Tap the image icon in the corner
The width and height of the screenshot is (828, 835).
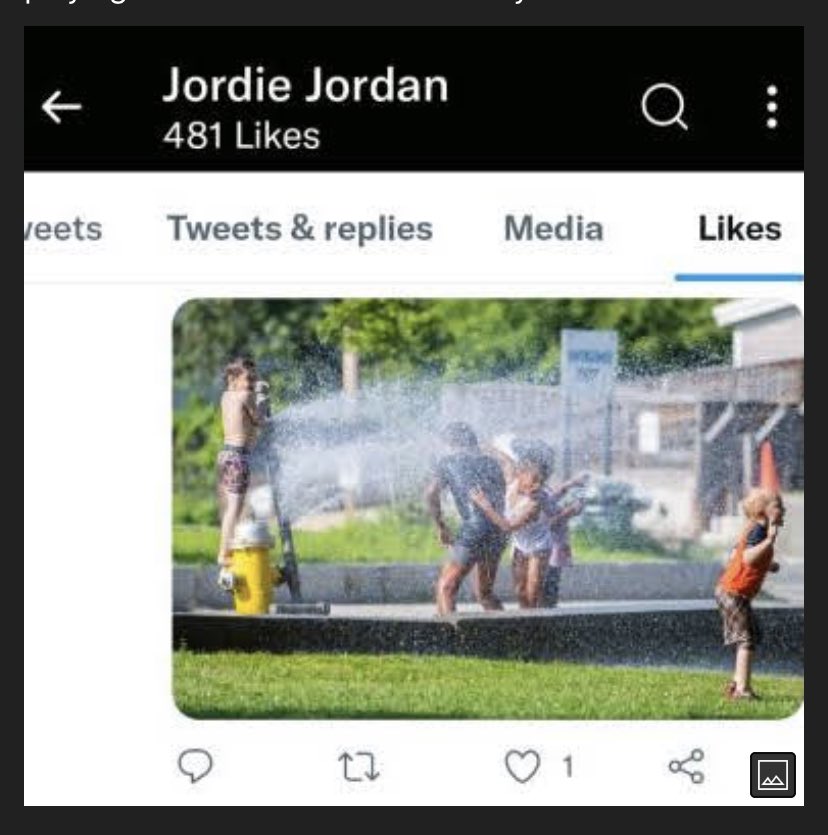pos(773,775)
